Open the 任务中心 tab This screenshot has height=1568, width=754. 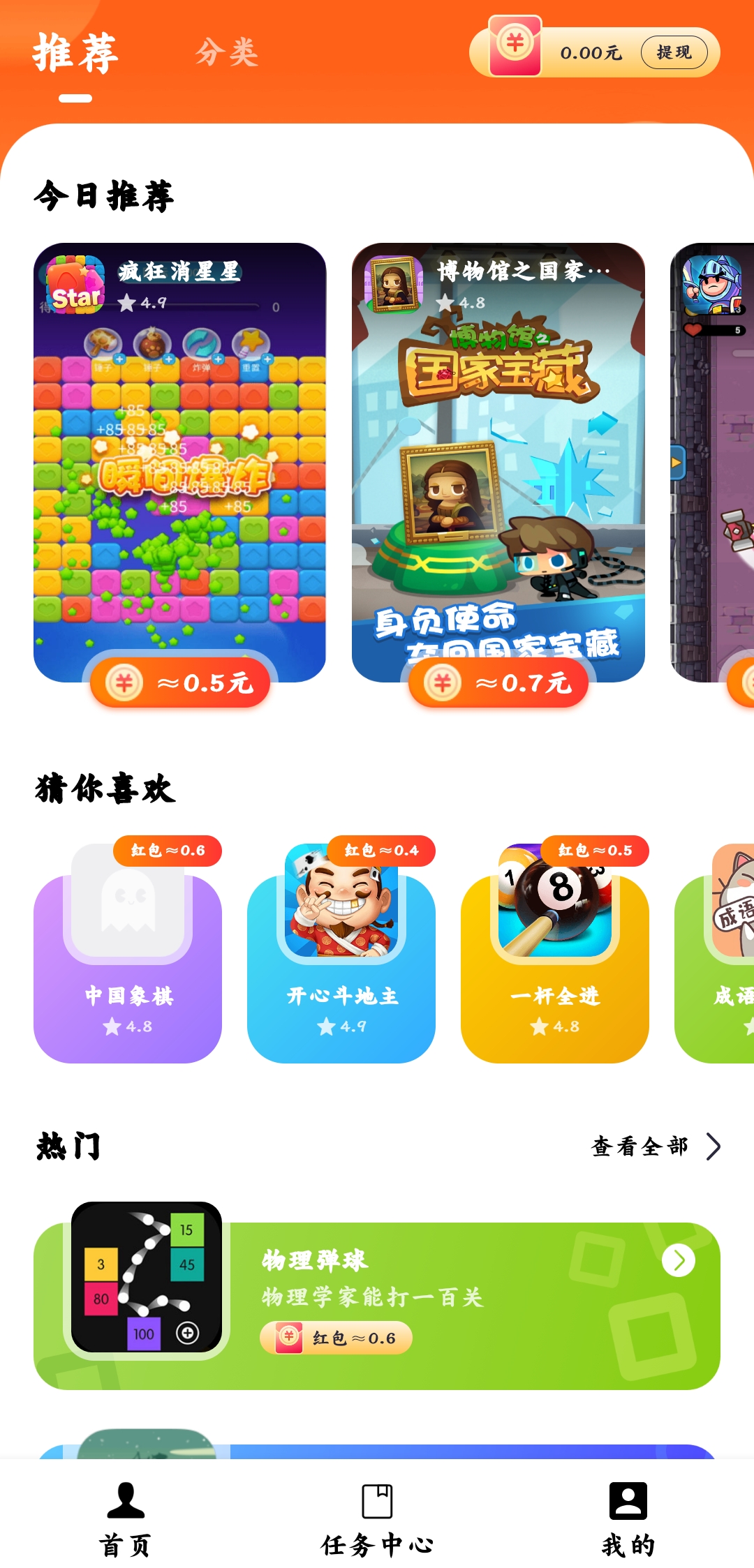377,1520
